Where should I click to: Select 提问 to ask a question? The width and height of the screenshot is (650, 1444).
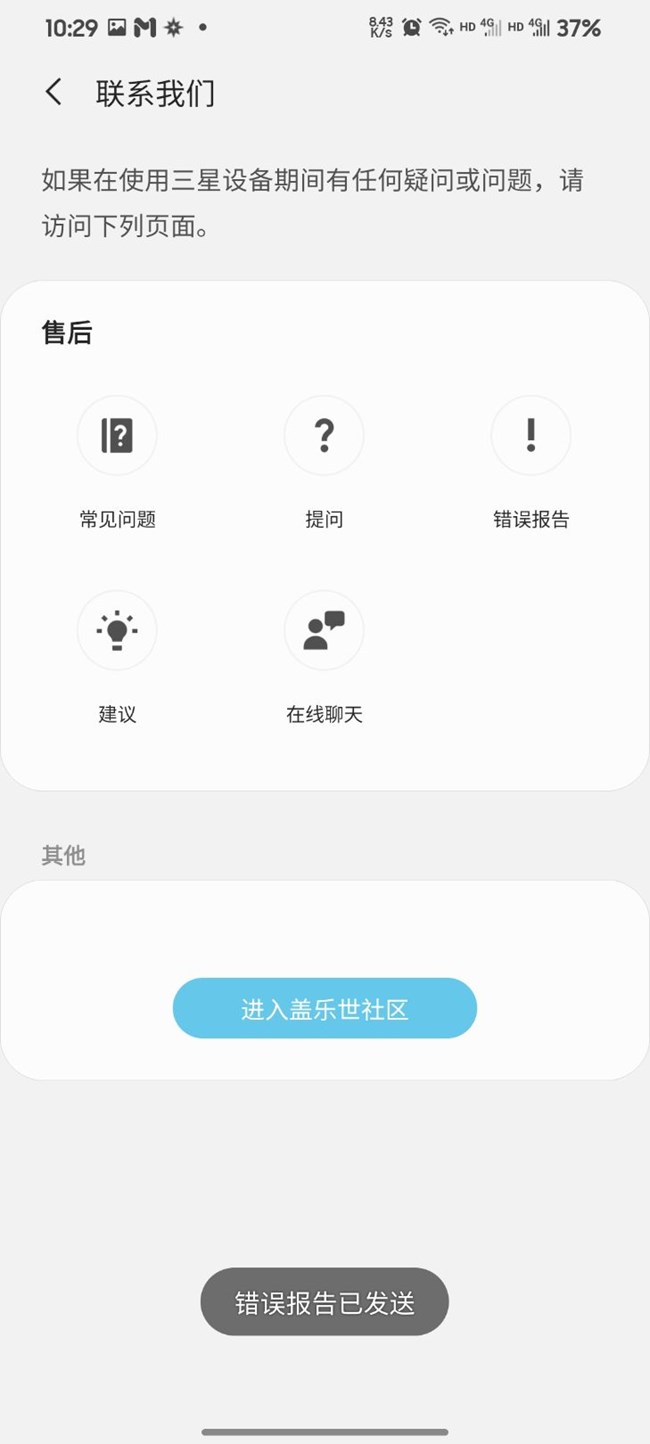[x=324, y=436]
